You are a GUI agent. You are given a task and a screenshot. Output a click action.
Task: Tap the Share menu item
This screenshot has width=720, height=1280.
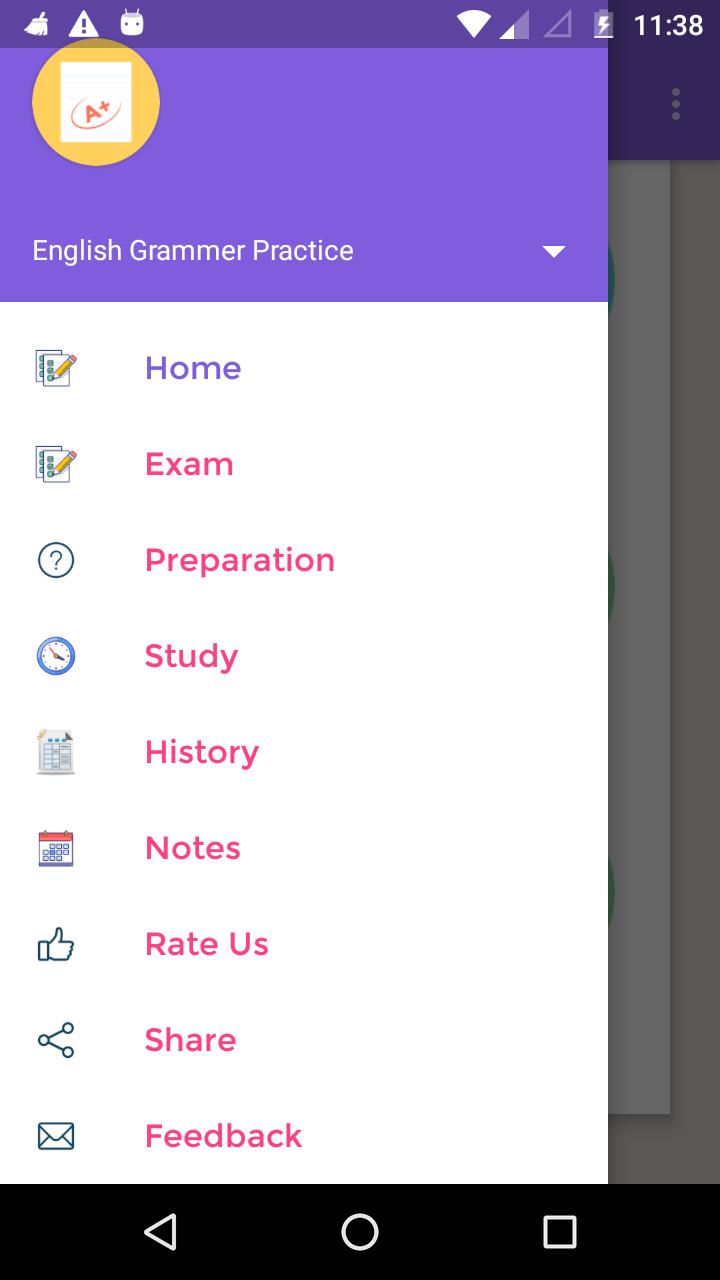[190, 1040]
